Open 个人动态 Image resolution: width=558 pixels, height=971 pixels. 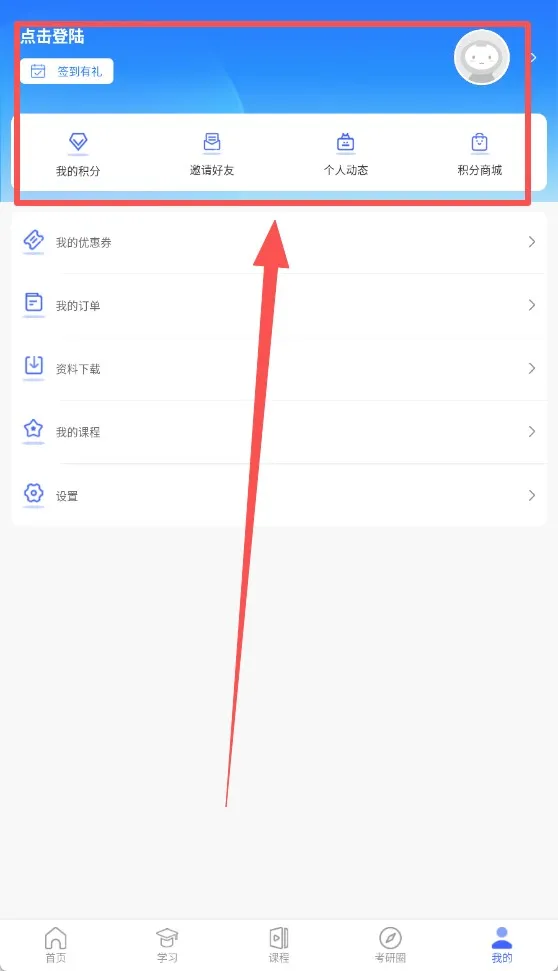point(346,154)
